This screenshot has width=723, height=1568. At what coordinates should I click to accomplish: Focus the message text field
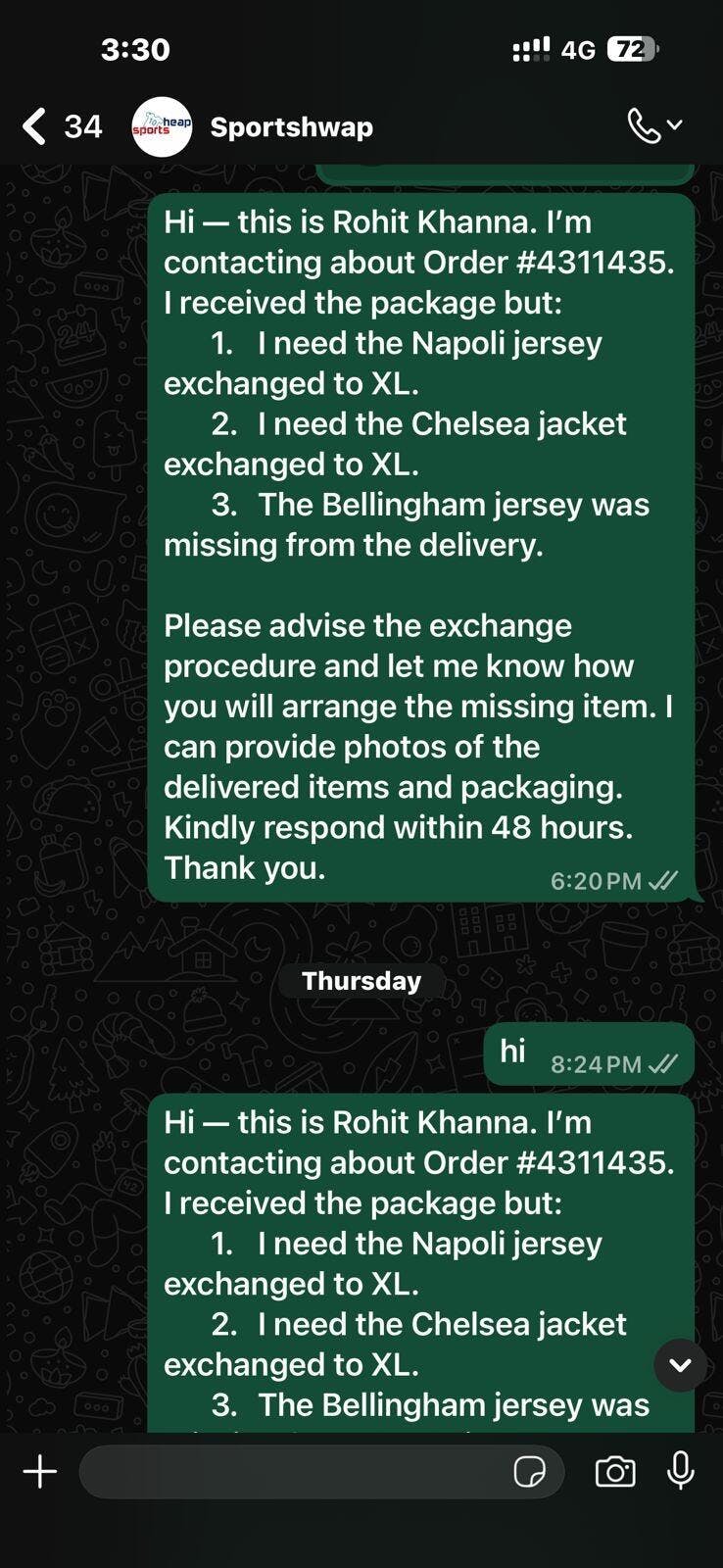(x=294, y=1471)
